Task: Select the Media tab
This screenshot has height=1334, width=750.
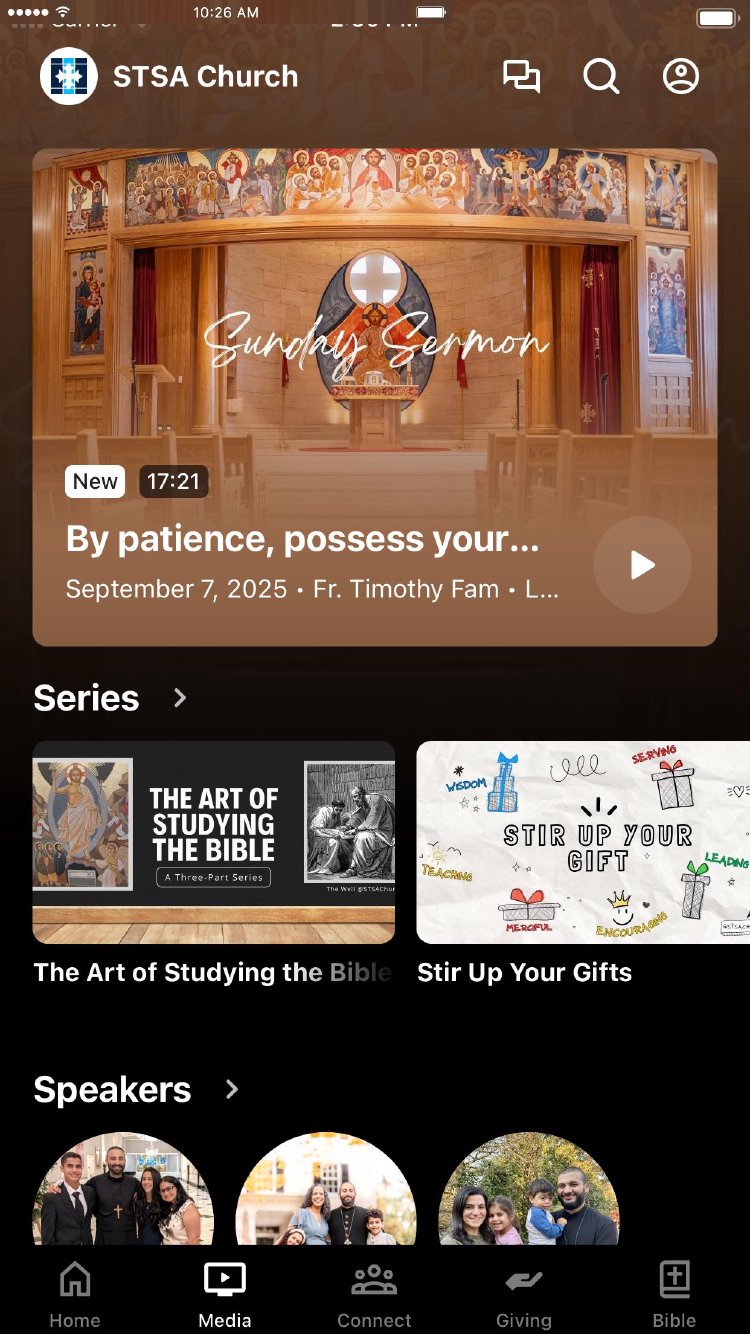Action: 225,1294
